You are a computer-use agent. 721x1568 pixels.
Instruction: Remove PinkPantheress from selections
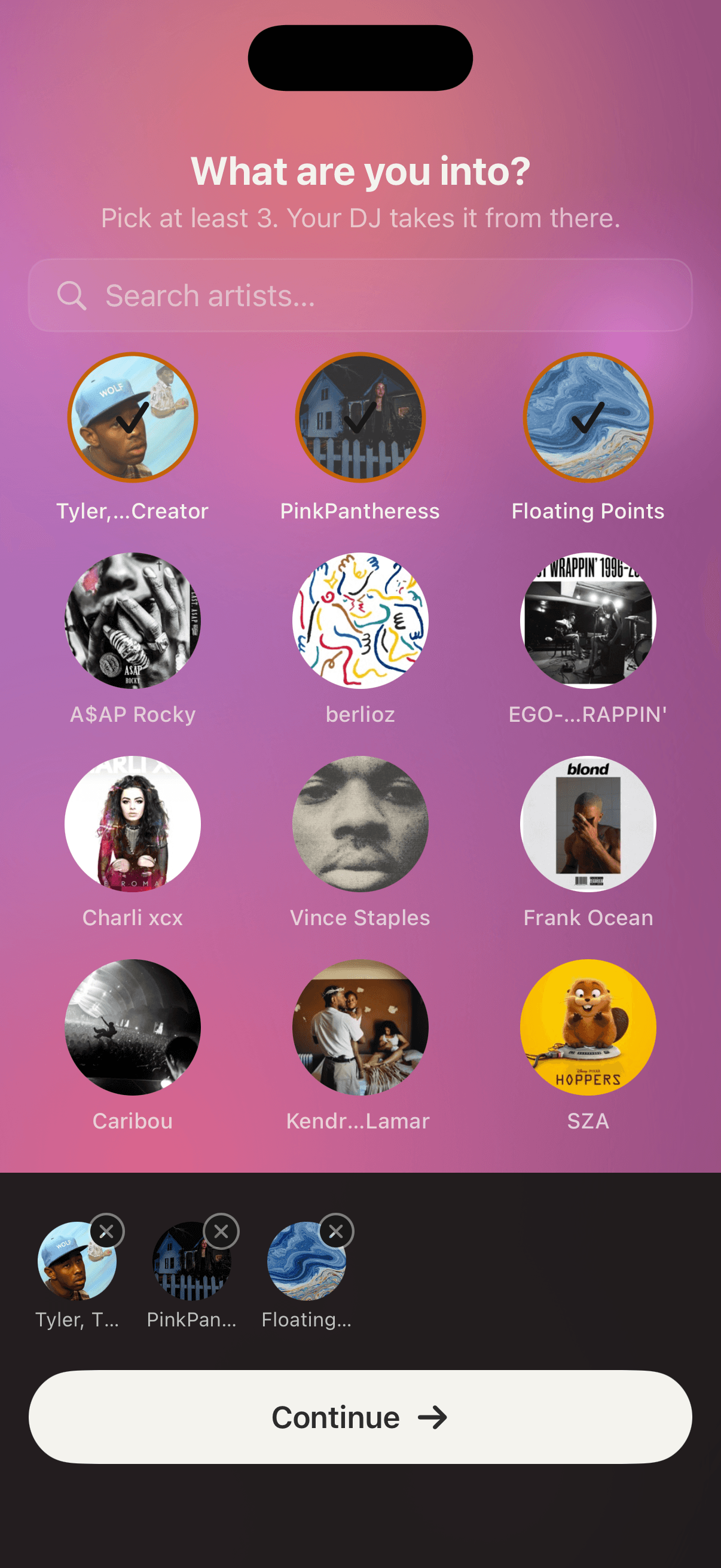(220, 1231)
